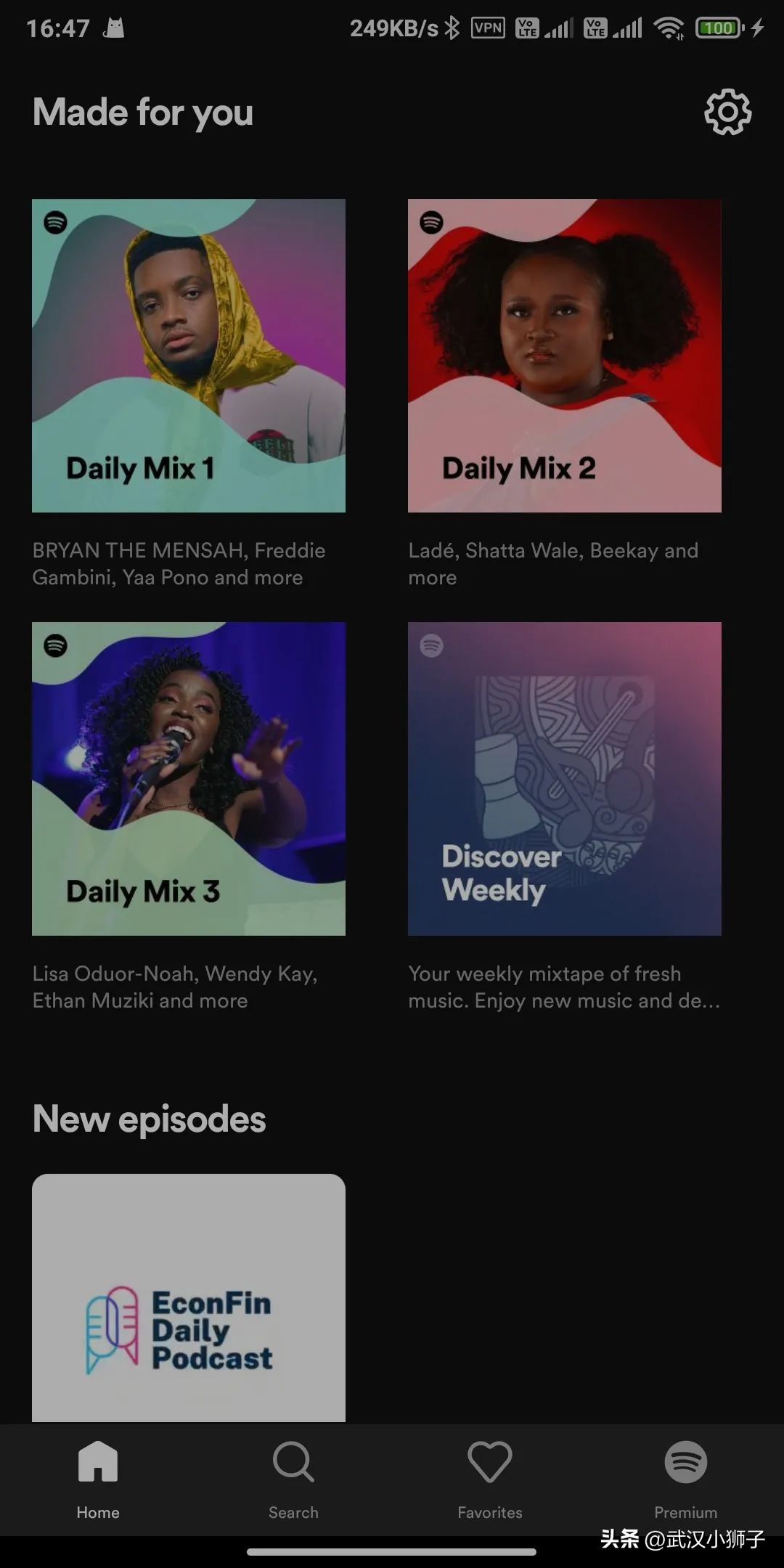Tap the New episodes section title
This screenshot has width=784, height=1568.
pyautogui.click(x=148, y=1118)
